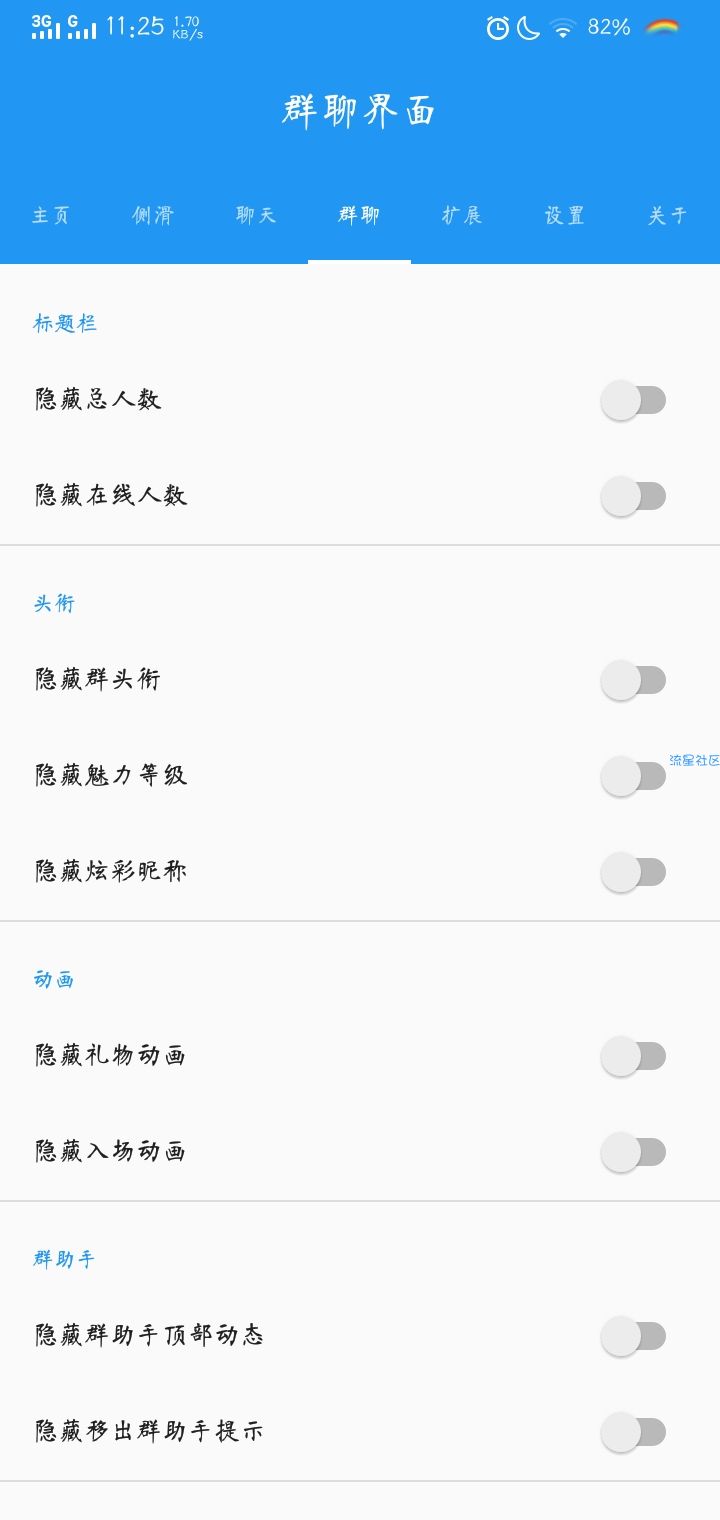Enable the 隐藏总人数 switch
Screen dimensions: 720x1520
click(634, 400)
